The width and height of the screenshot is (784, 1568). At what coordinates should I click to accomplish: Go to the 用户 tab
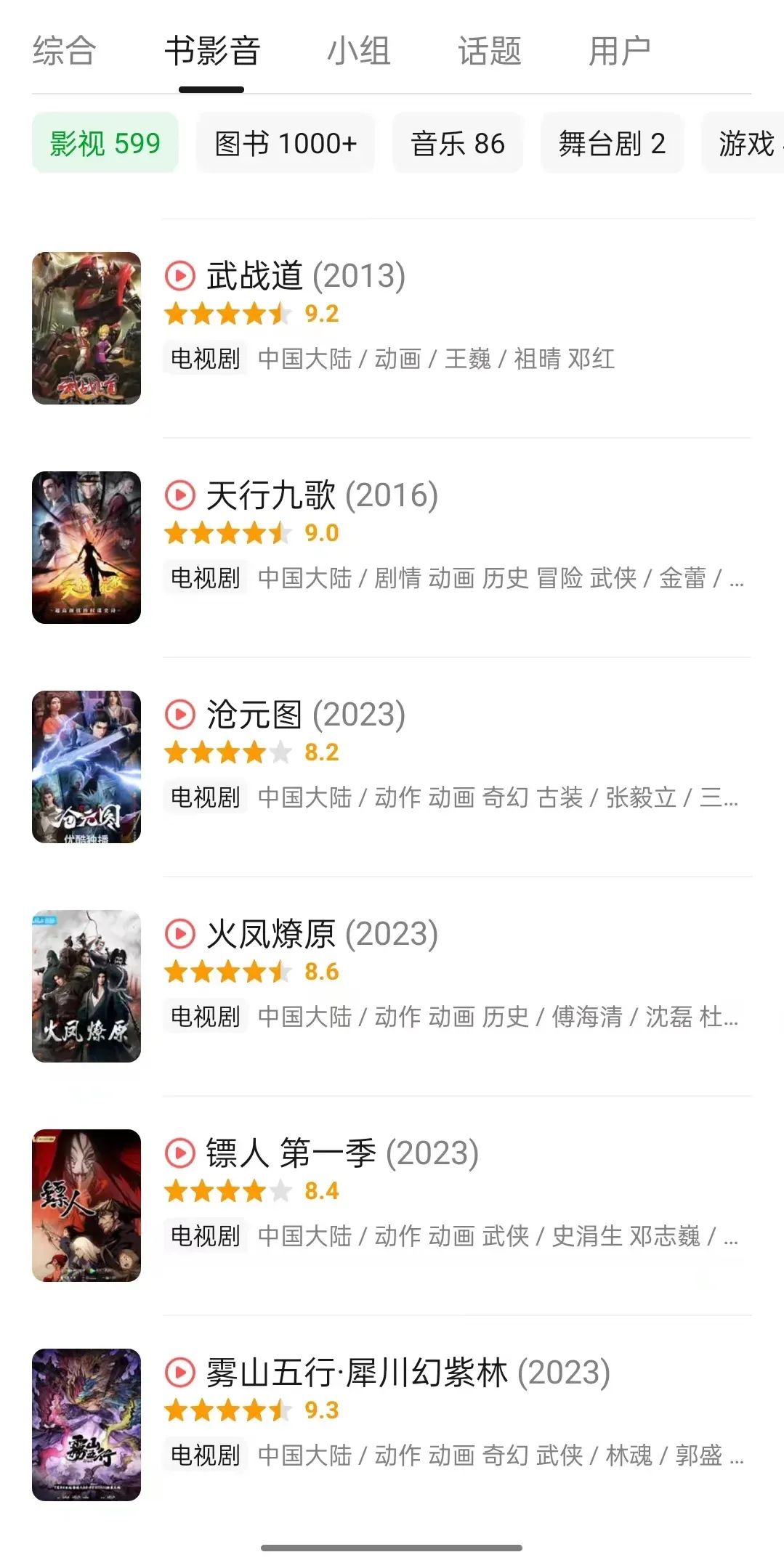coord(619,52)
